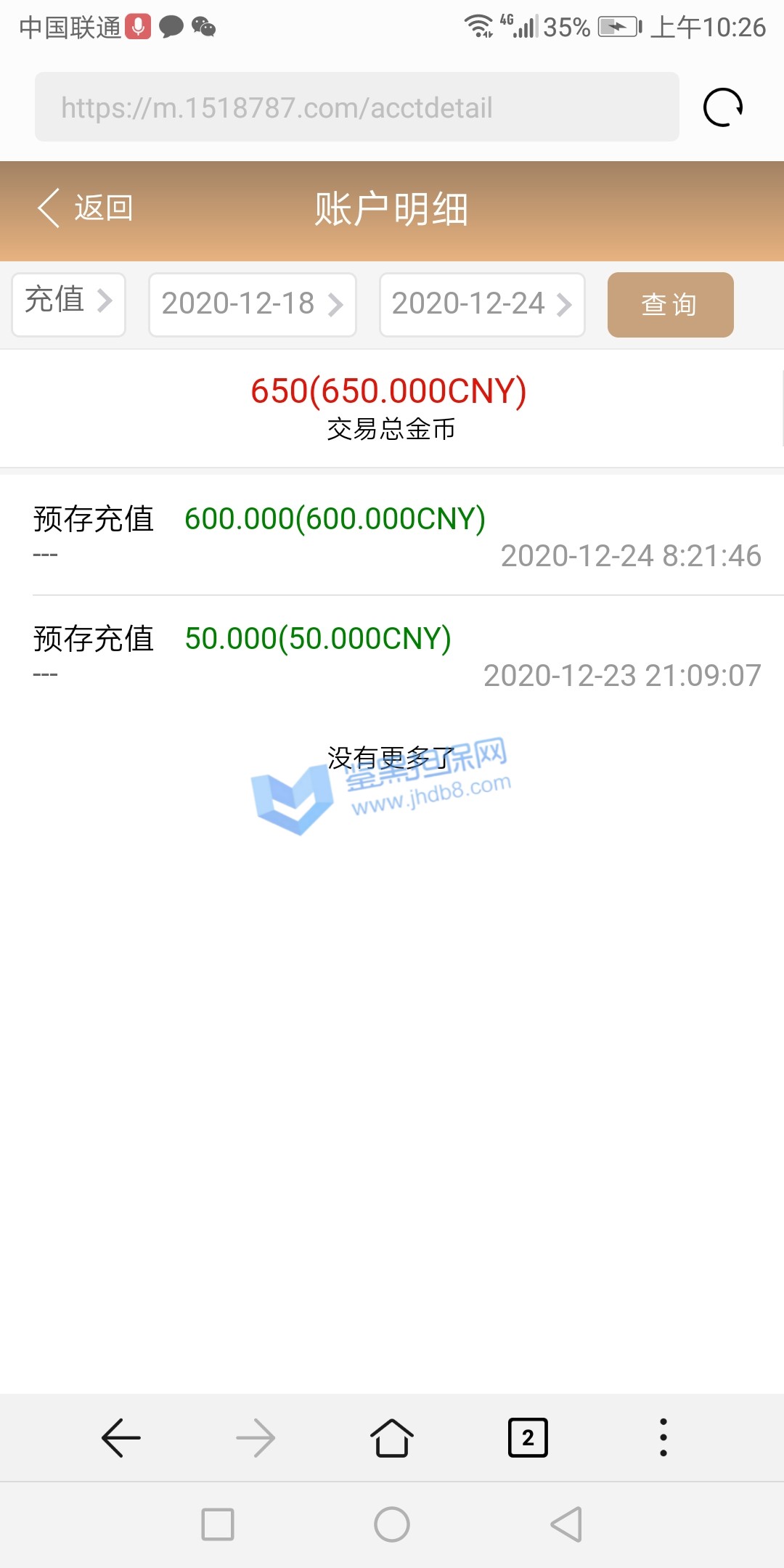Go to browser home page

[392, 1437]
